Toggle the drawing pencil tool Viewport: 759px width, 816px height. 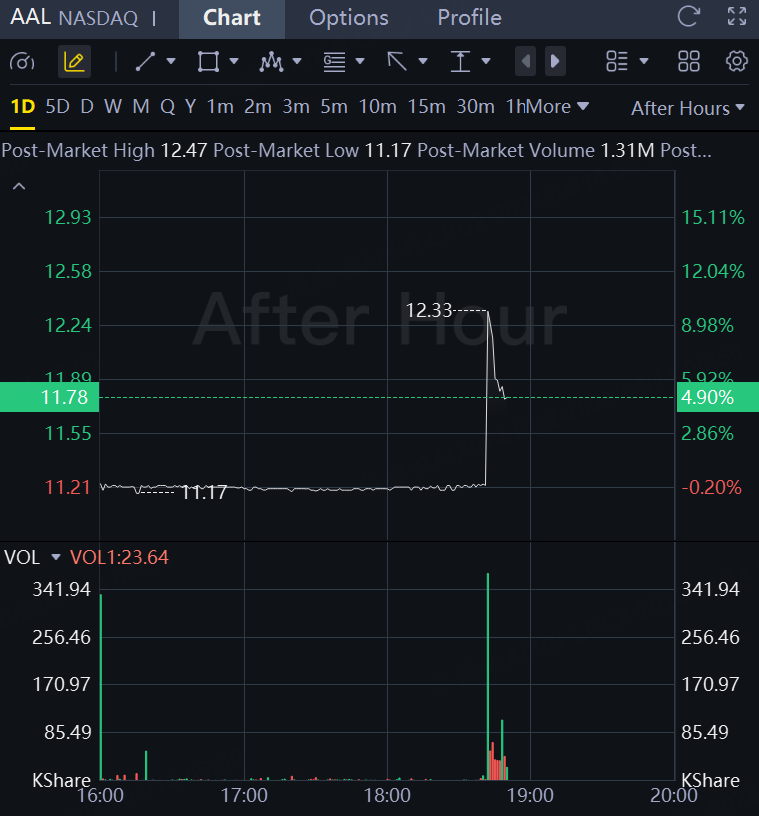74,62
